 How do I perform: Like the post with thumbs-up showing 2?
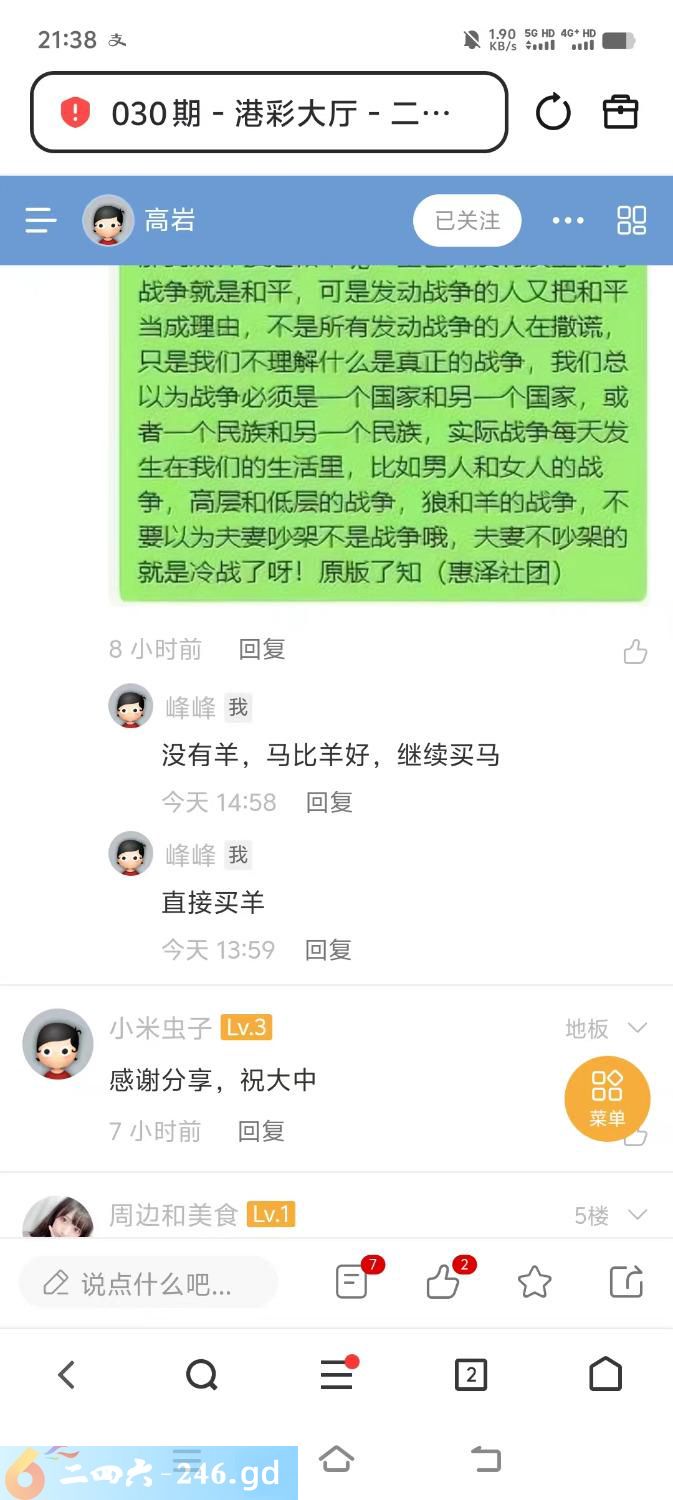point(443,1281)
